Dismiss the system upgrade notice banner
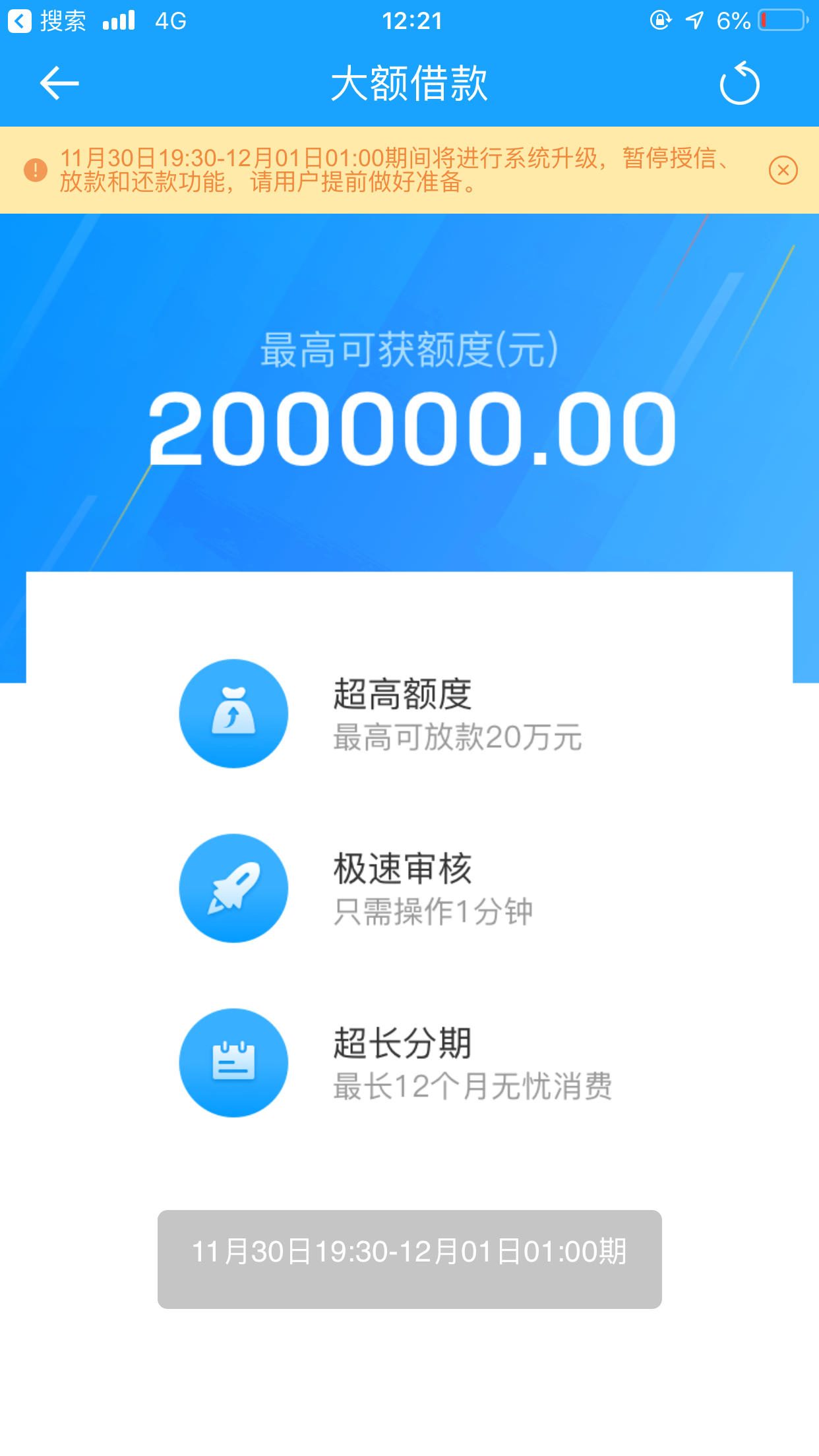Image resolution: width=819 pixels, height=1456 pixels. point(782,170)
